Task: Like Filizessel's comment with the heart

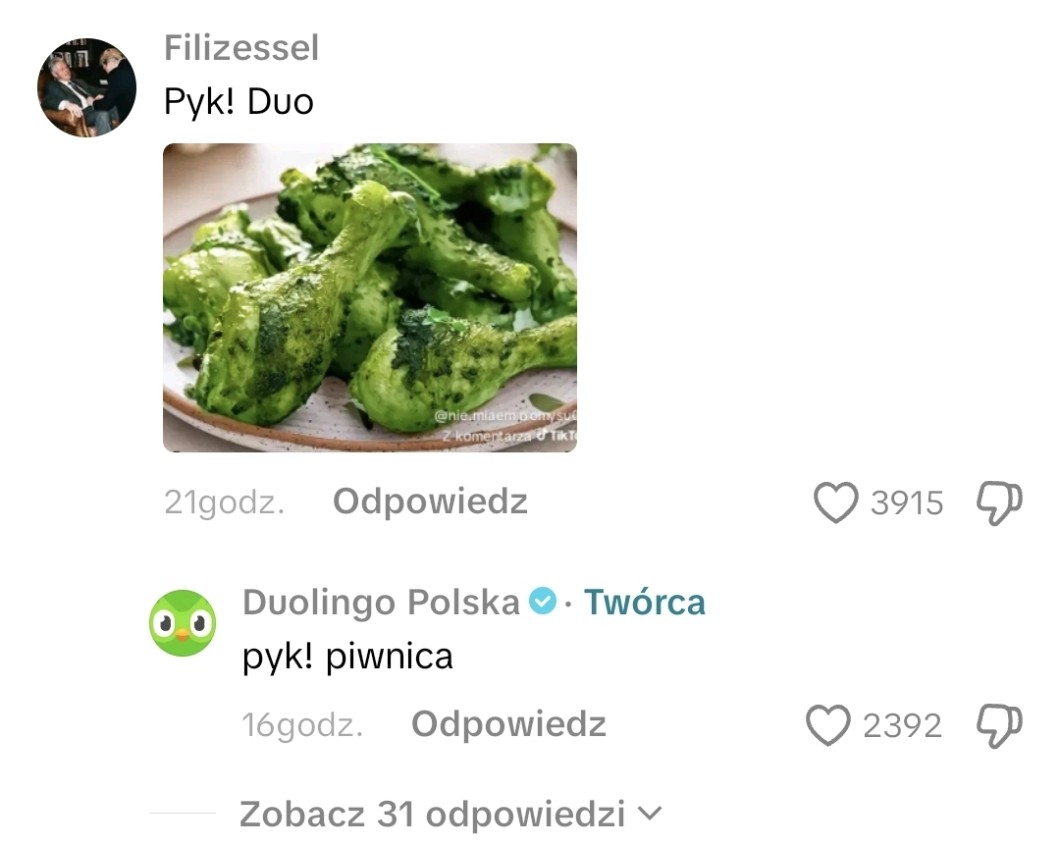Action: [836, 502]
